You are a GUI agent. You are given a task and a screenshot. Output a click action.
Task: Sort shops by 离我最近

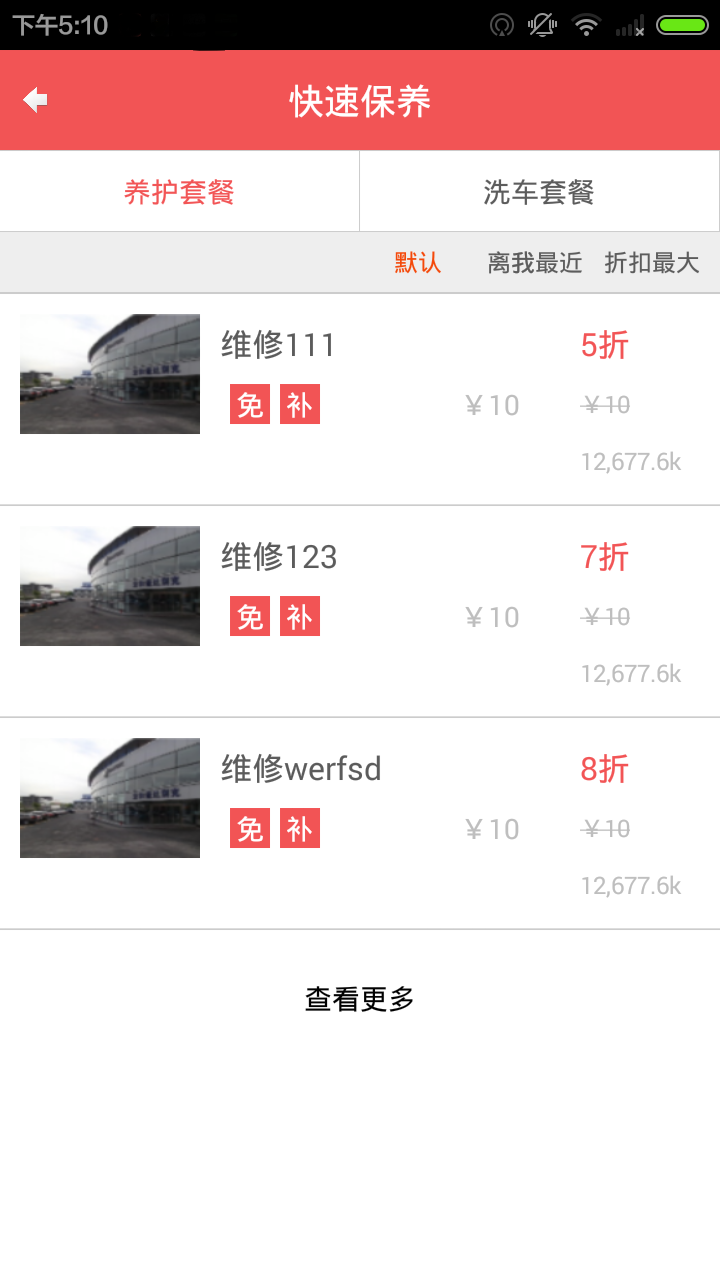tap(535, 263)
